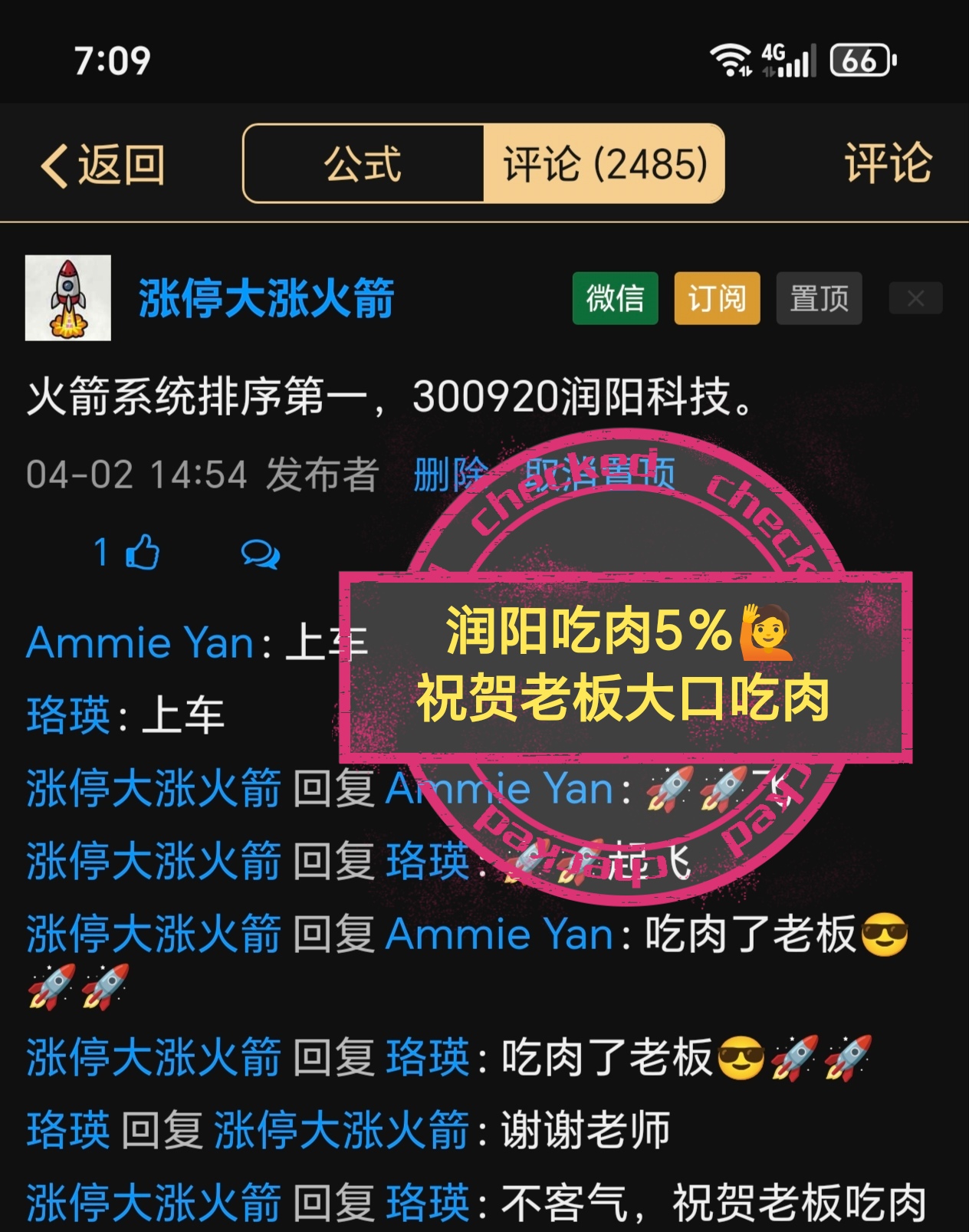Select the 评论 (2485) tab

pyautogui.click(x=604, y=164)
